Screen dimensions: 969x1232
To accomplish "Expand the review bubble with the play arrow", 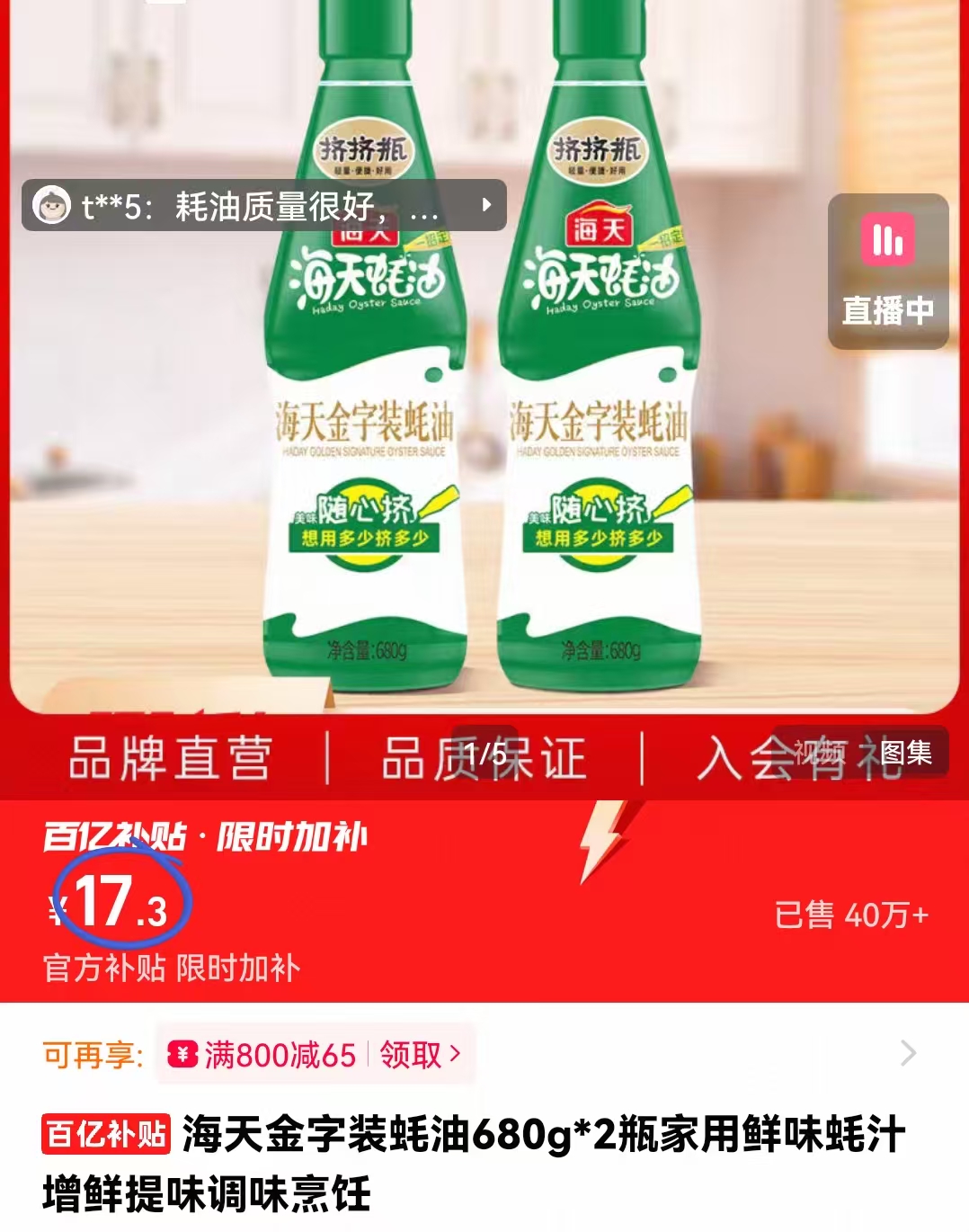I will (486, 206).
